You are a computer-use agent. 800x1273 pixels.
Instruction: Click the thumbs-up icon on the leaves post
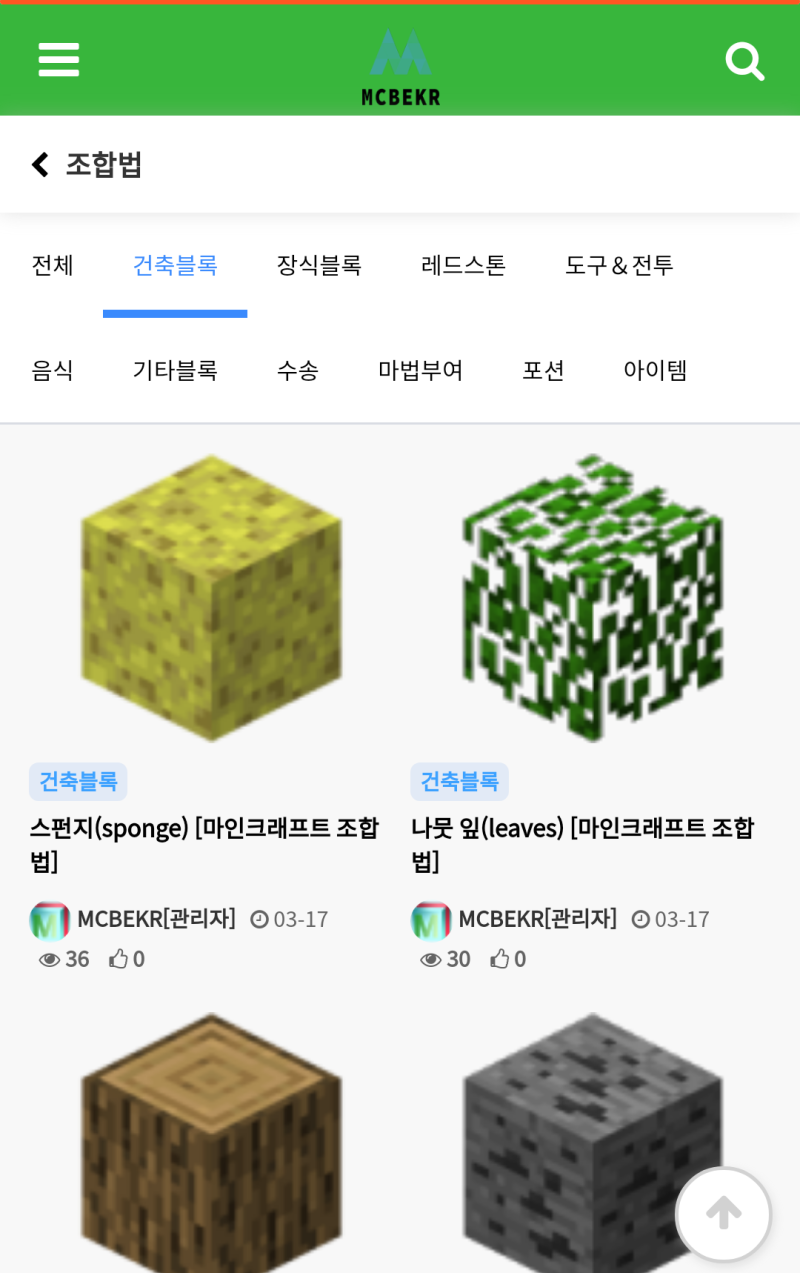499,958
